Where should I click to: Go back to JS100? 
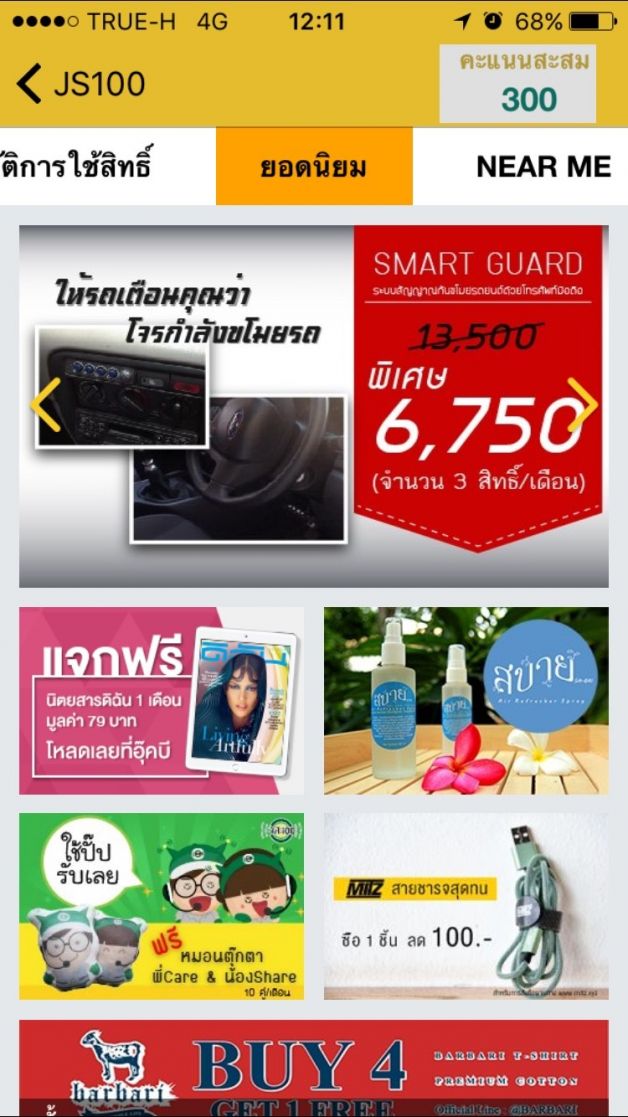pos(80,84)
